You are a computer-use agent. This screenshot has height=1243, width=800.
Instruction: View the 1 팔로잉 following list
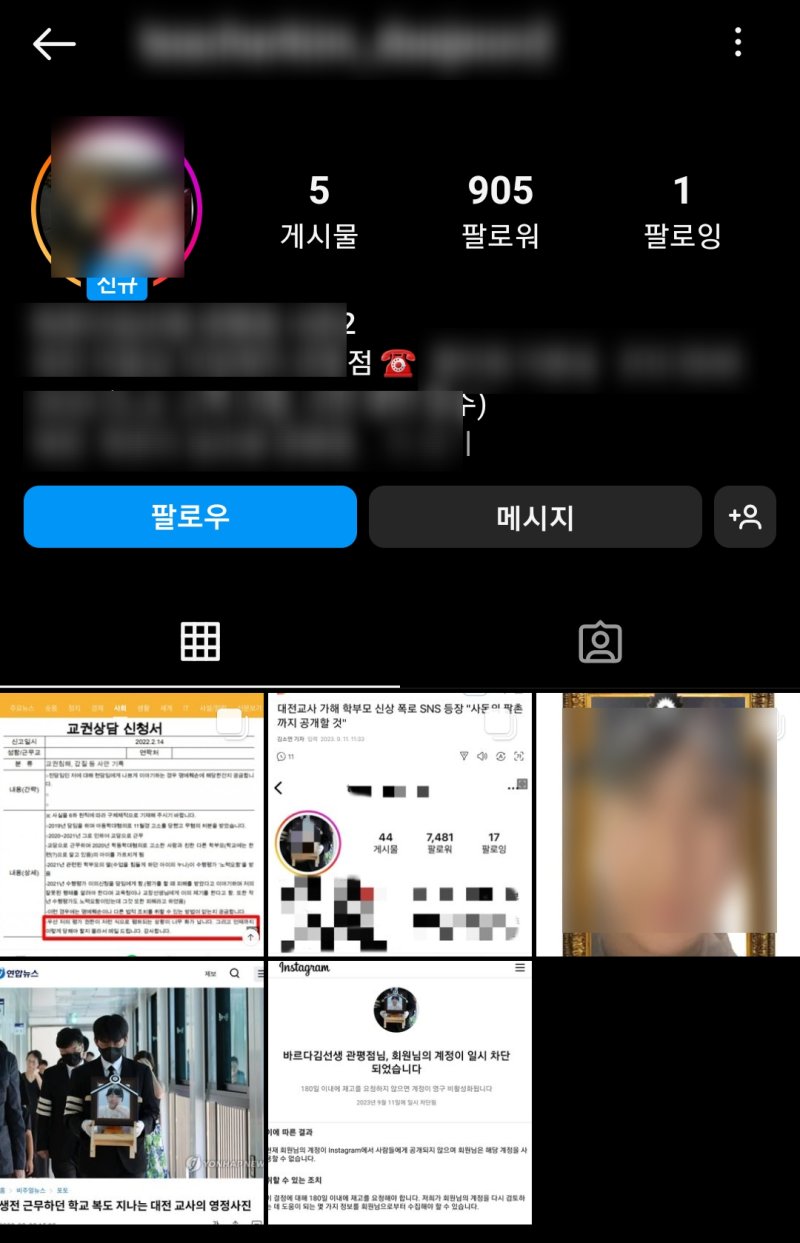[x=682, y=210]
